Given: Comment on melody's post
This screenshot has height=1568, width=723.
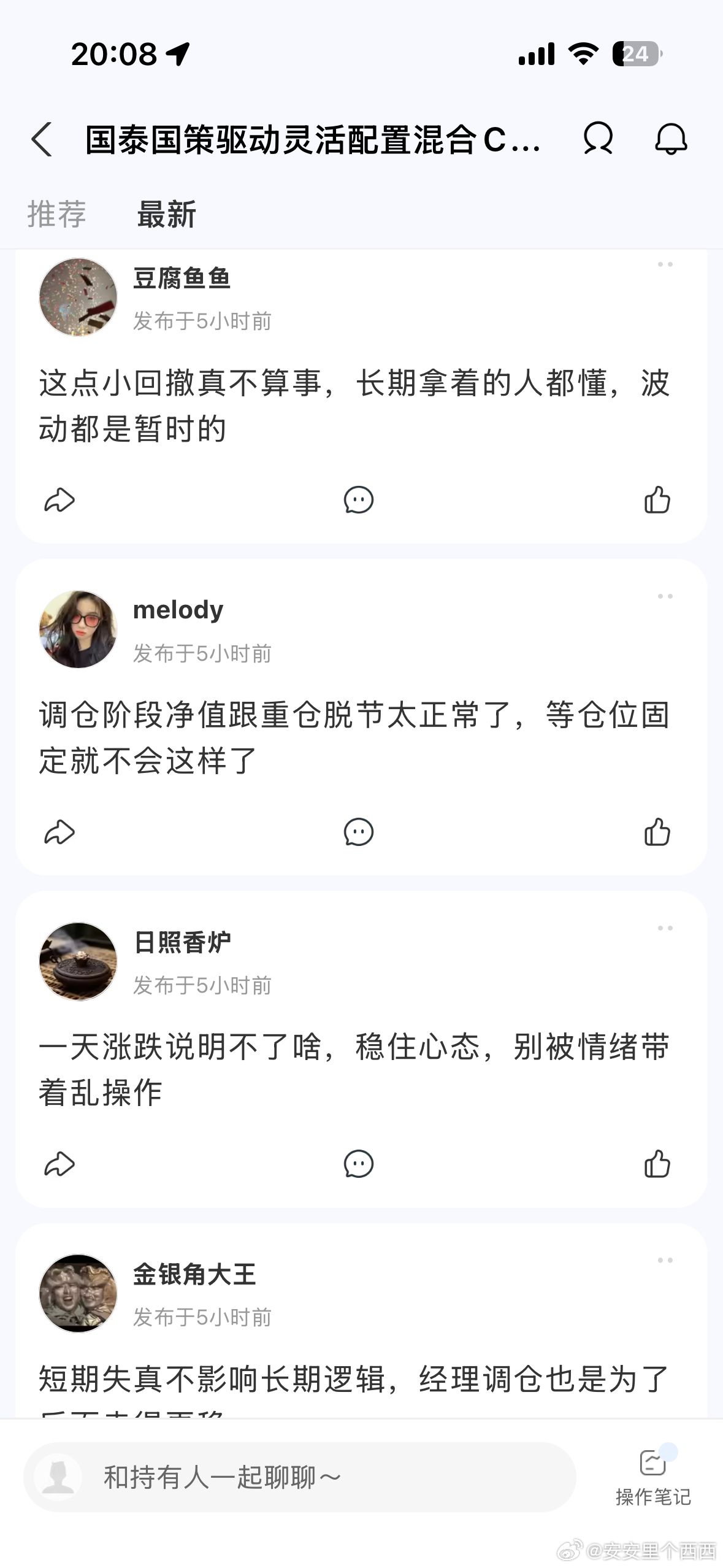Looking at the screenshot, I should (359, 832).
